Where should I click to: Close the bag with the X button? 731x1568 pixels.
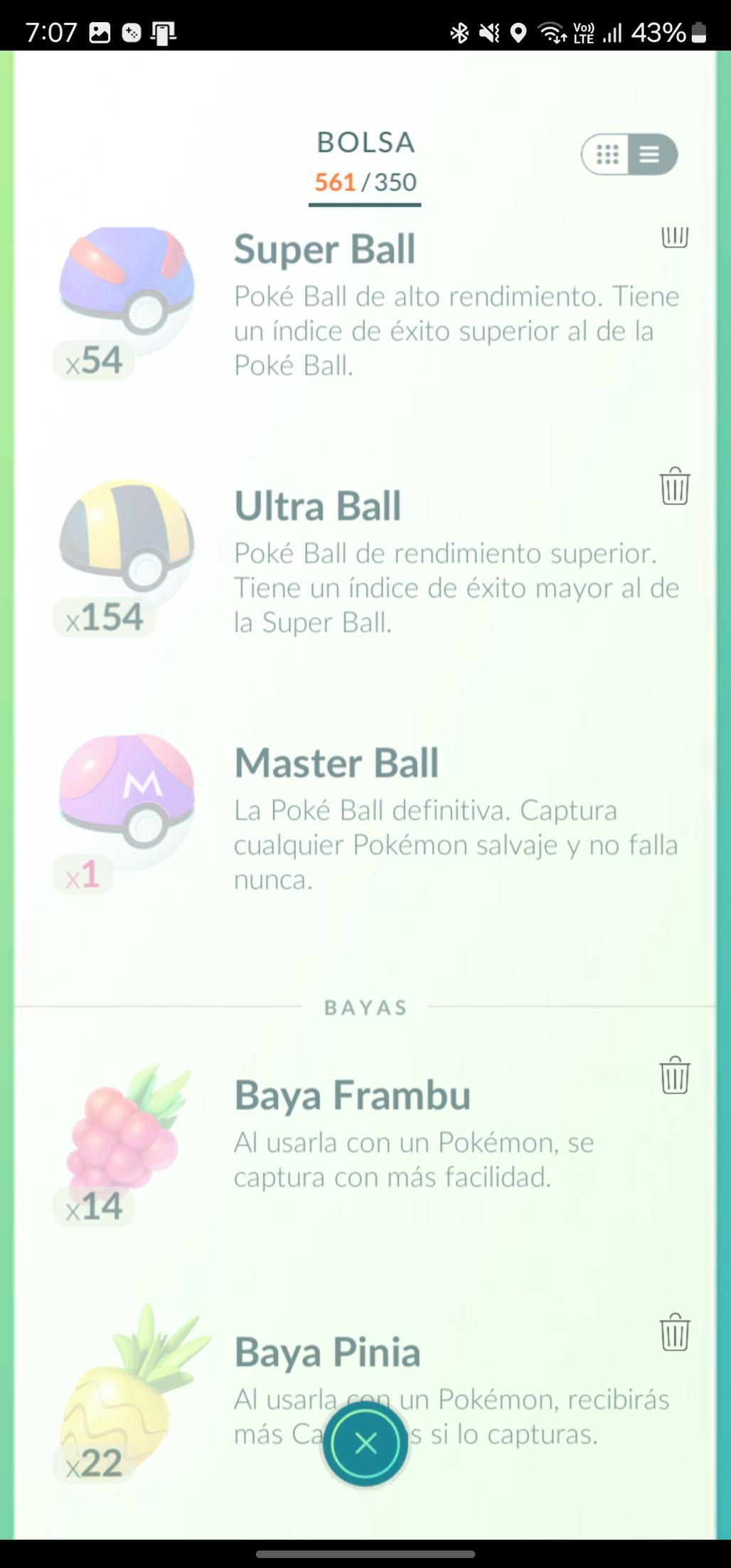(365, 1443)
